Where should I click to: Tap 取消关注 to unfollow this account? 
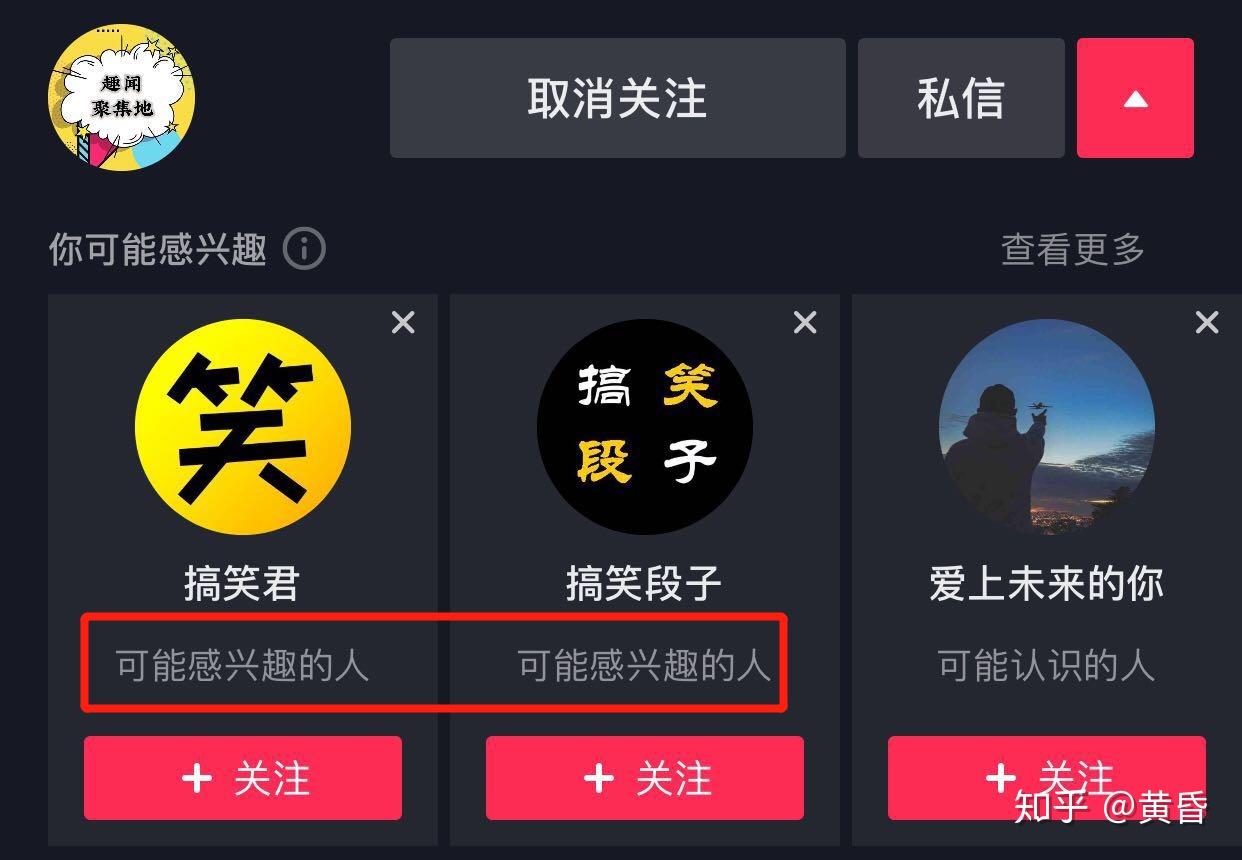[617, 98]
